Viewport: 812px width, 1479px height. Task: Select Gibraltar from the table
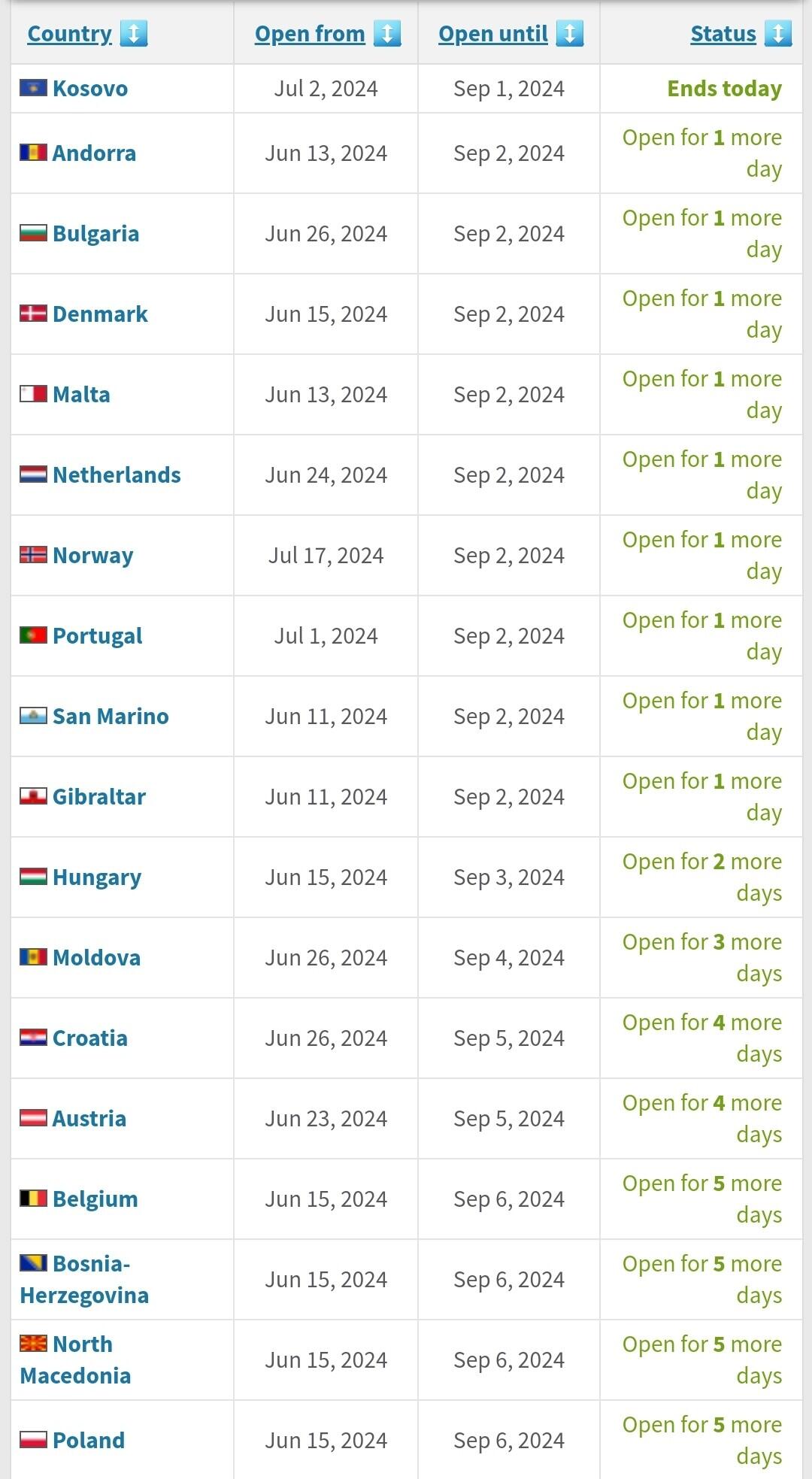click(x=98, y=797)
